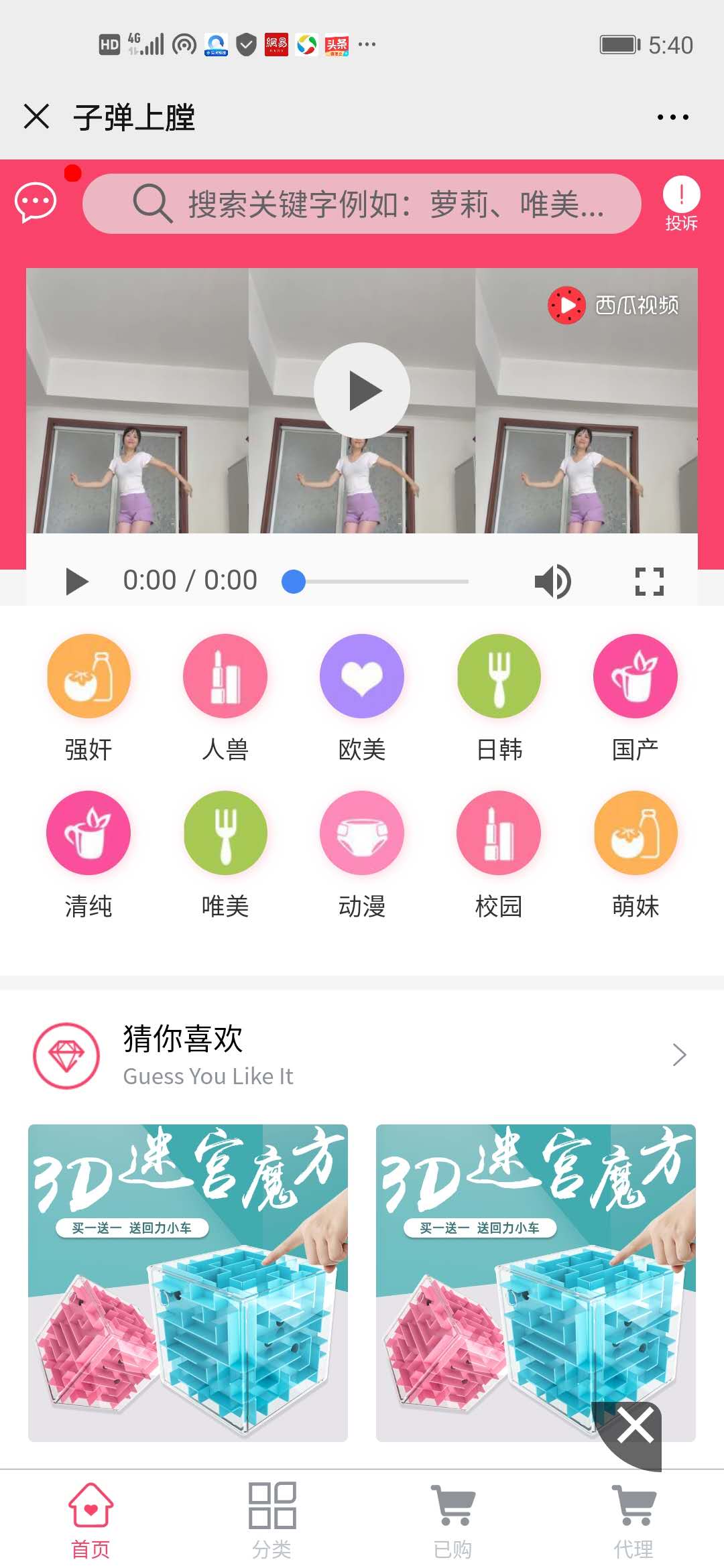Enter fullscreen video mode
The width and height of the screenshot is (724, 1568).
pos(649,581)
